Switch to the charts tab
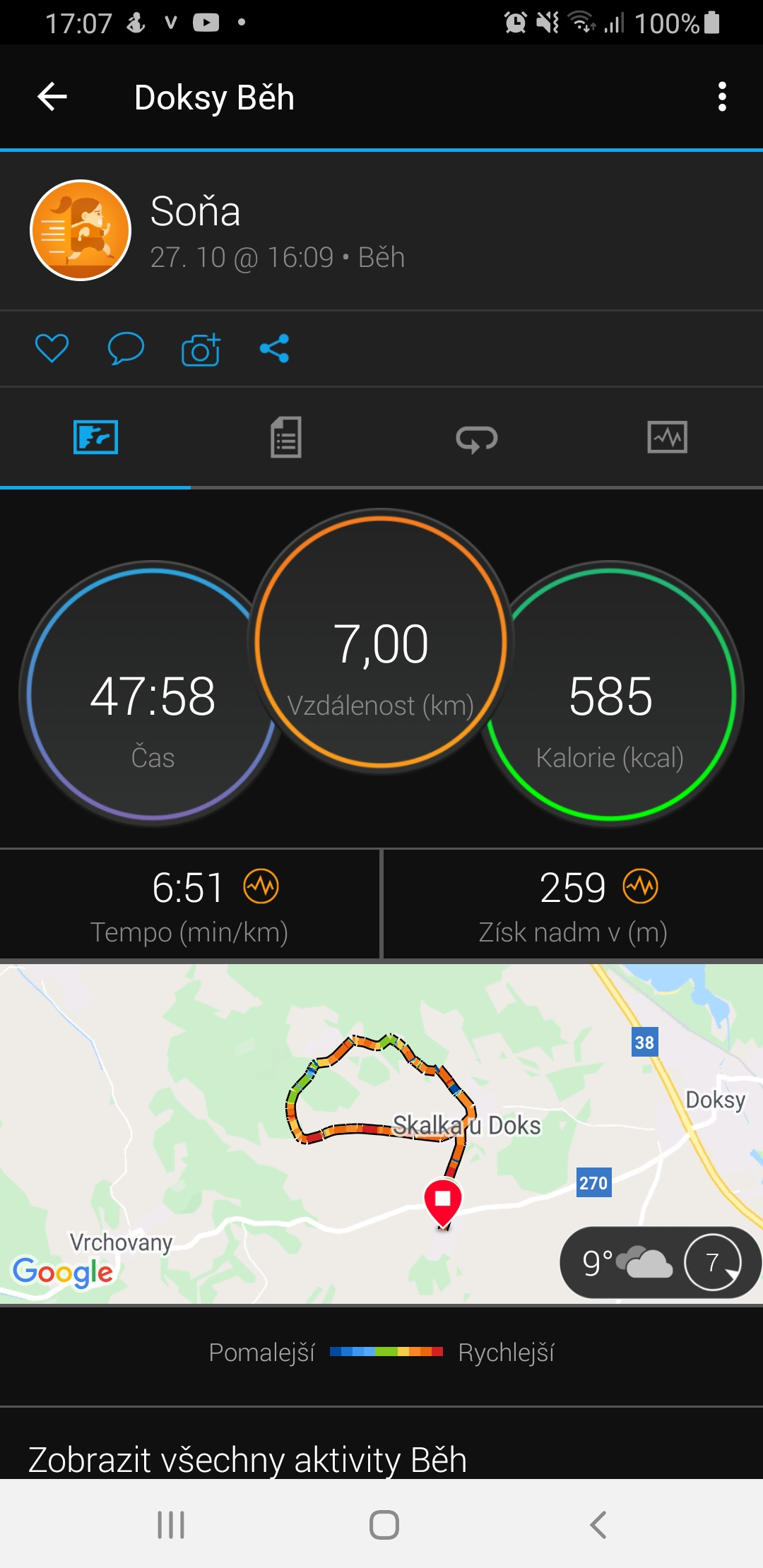Image resolution: width=763 pixels, height=1568 pixels. (x=668, y=437)
